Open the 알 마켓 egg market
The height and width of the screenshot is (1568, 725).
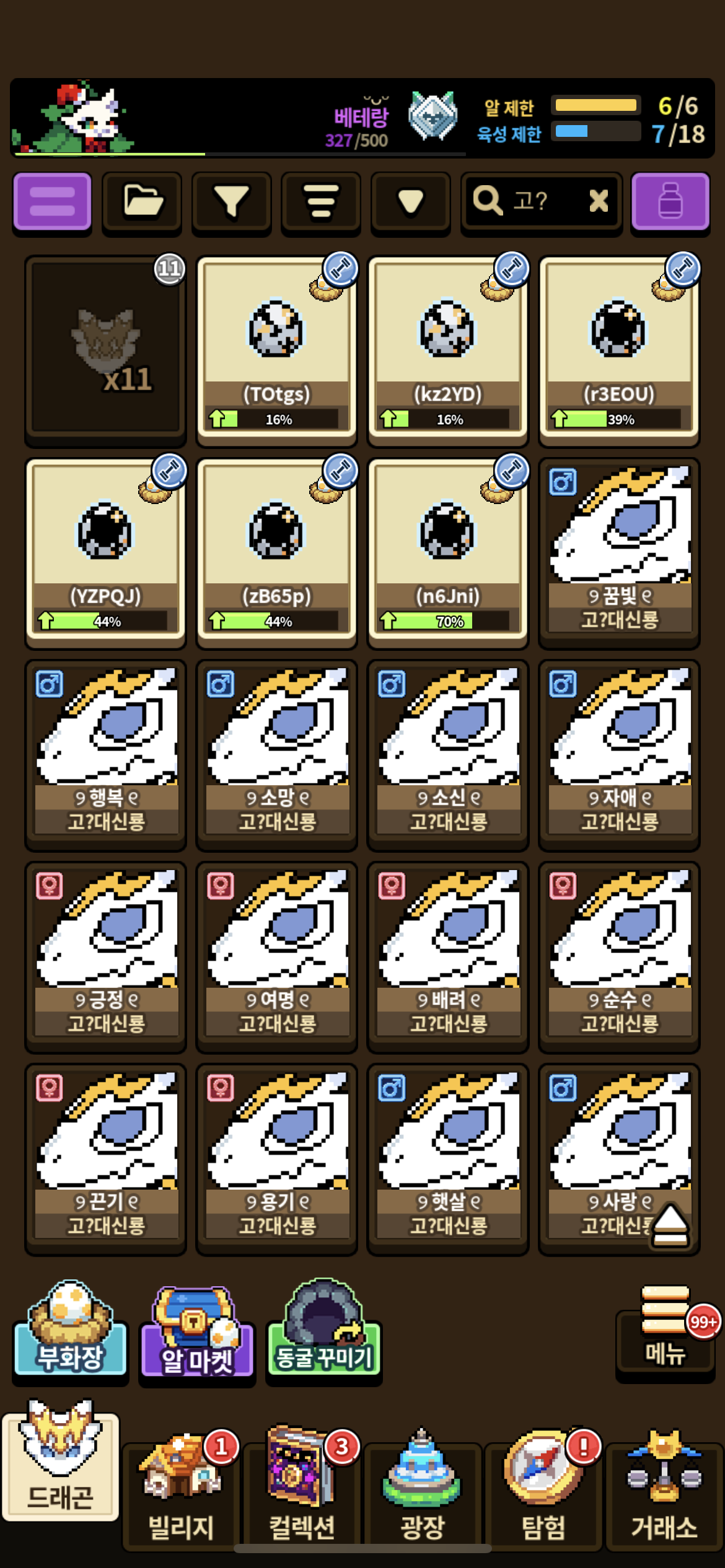coord(197,1333)
